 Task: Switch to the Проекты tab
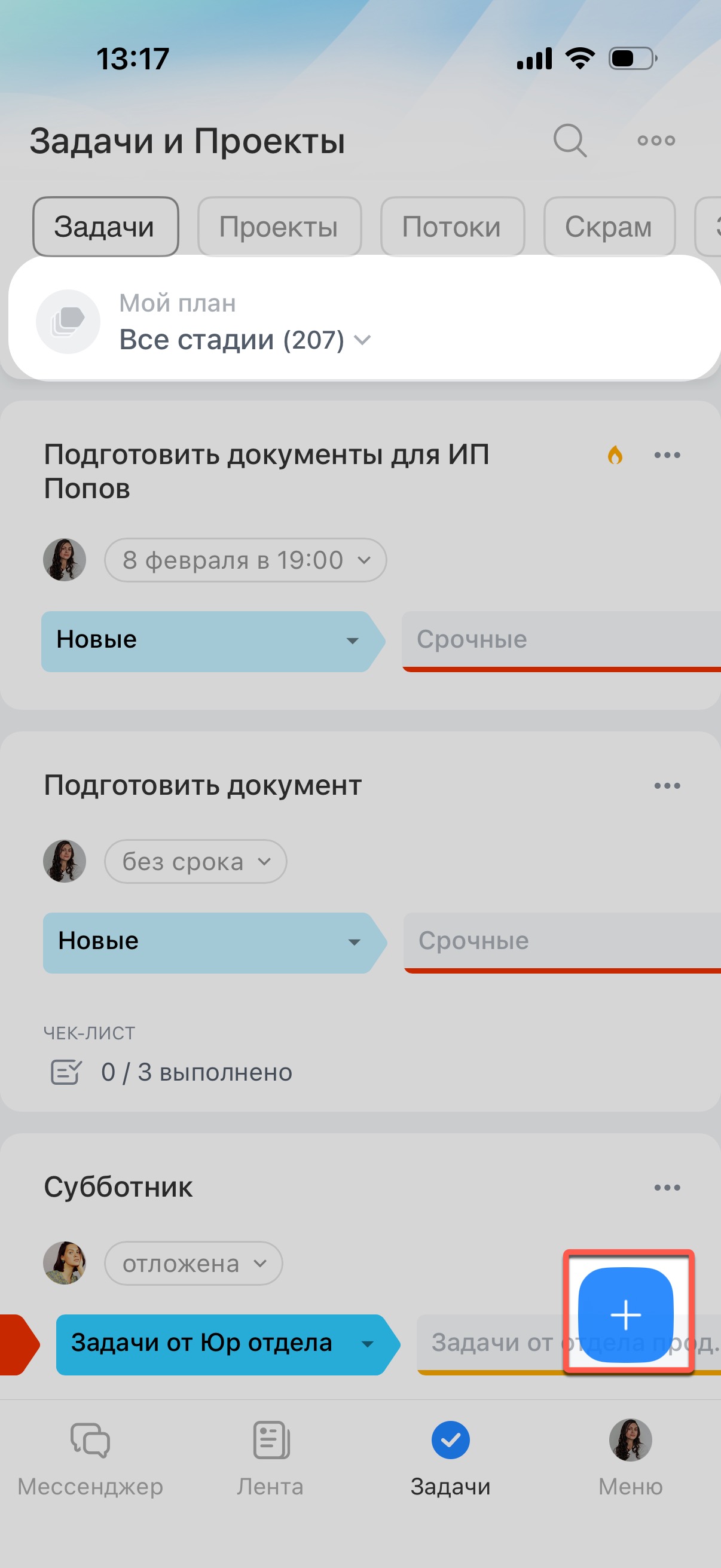[279, 227]
